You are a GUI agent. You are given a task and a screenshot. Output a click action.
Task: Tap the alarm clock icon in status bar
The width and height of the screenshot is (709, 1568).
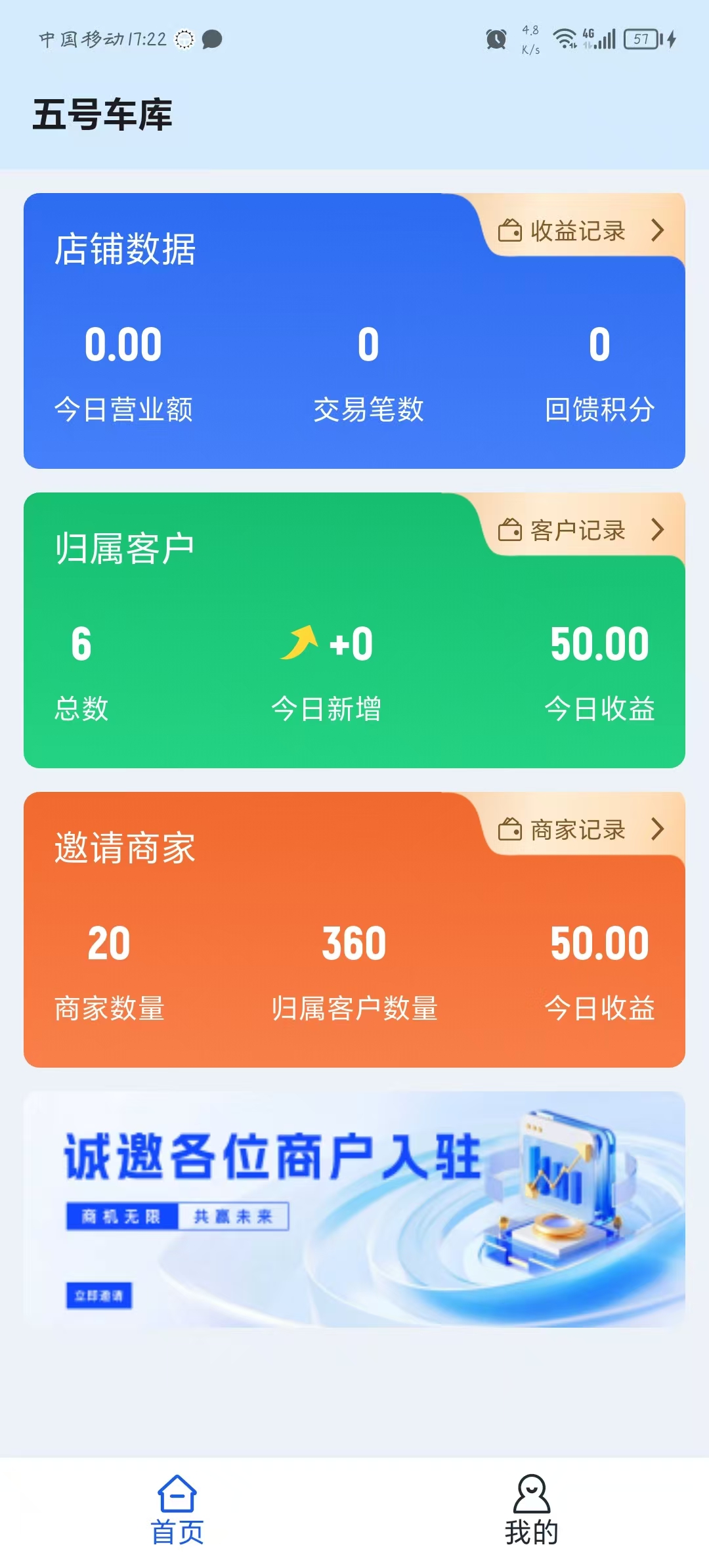497,41
